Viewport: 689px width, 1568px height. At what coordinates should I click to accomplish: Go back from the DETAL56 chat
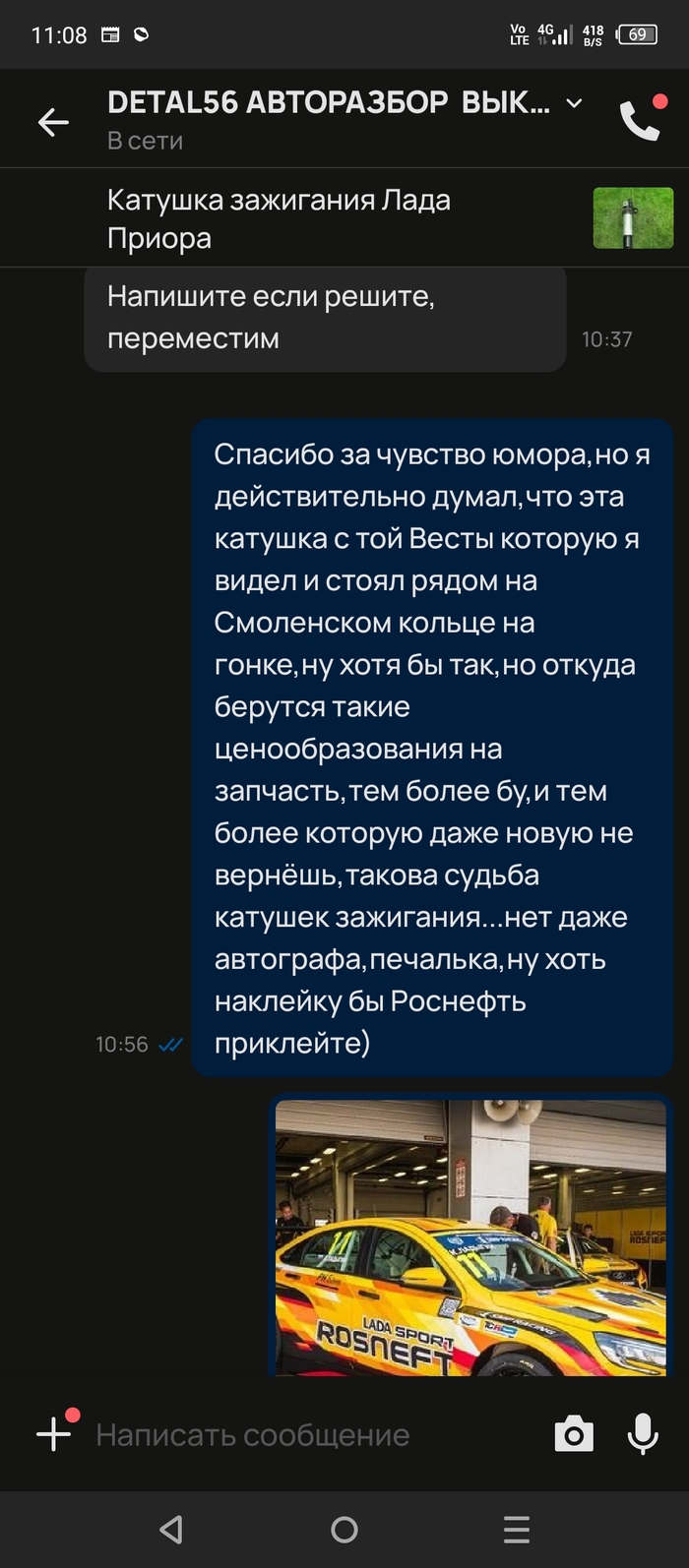[53, 122]
